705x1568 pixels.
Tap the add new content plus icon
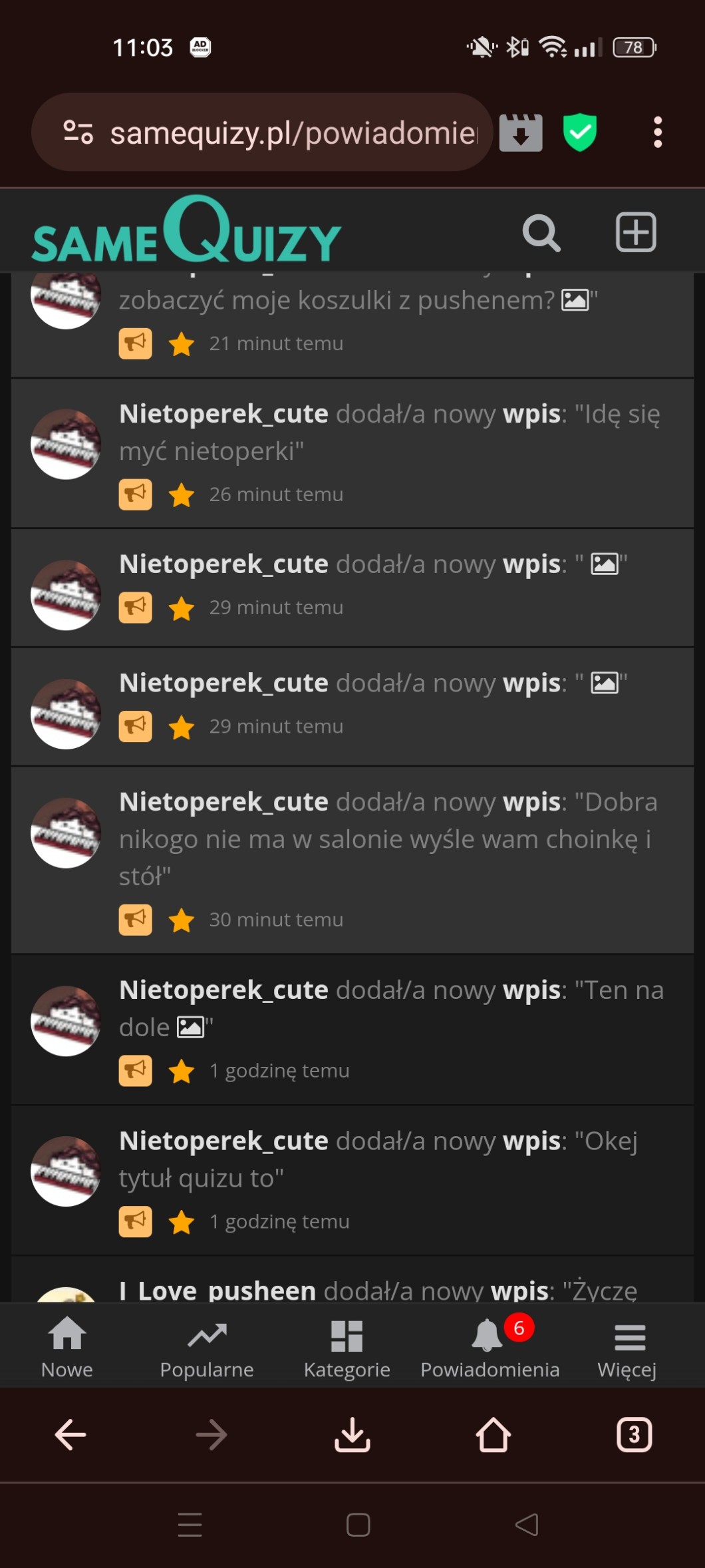click(636, 232)
